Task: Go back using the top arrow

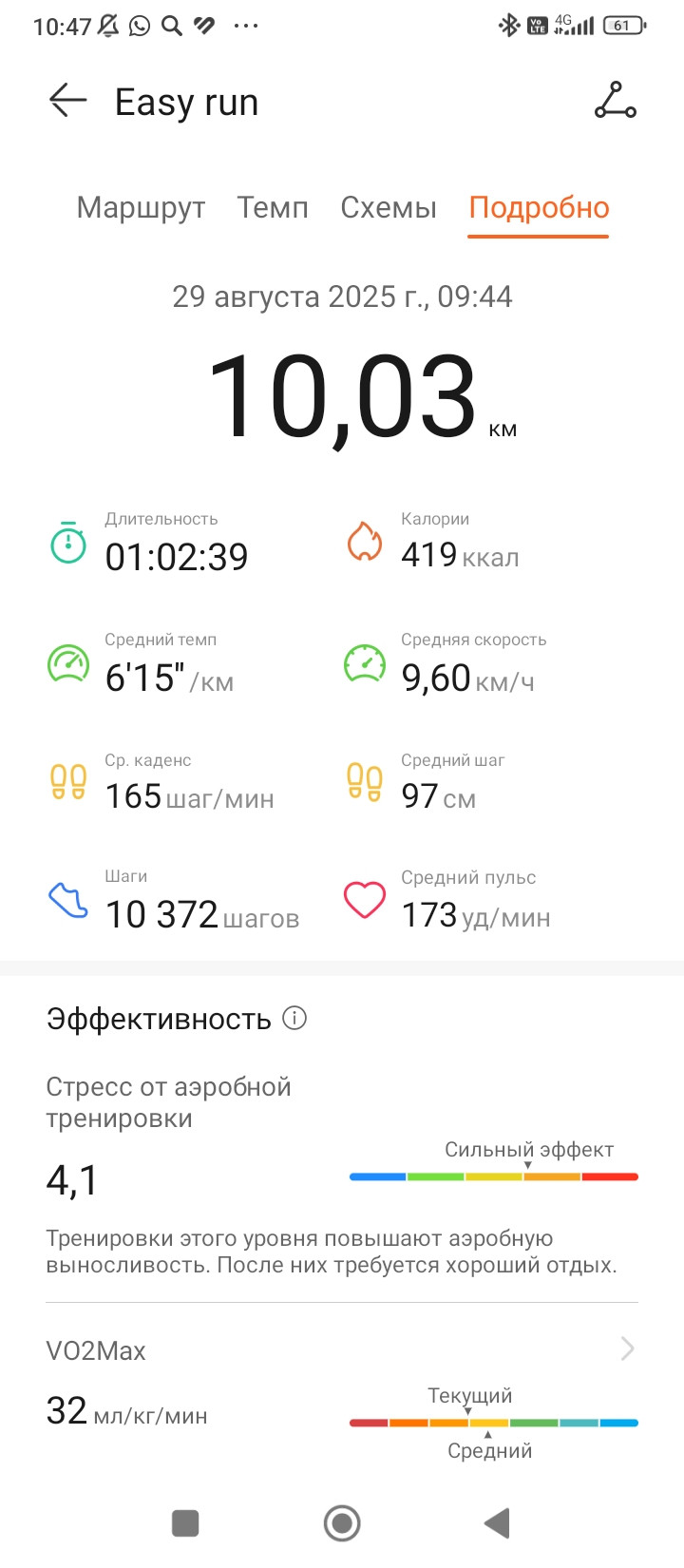Action: (67, 100)
